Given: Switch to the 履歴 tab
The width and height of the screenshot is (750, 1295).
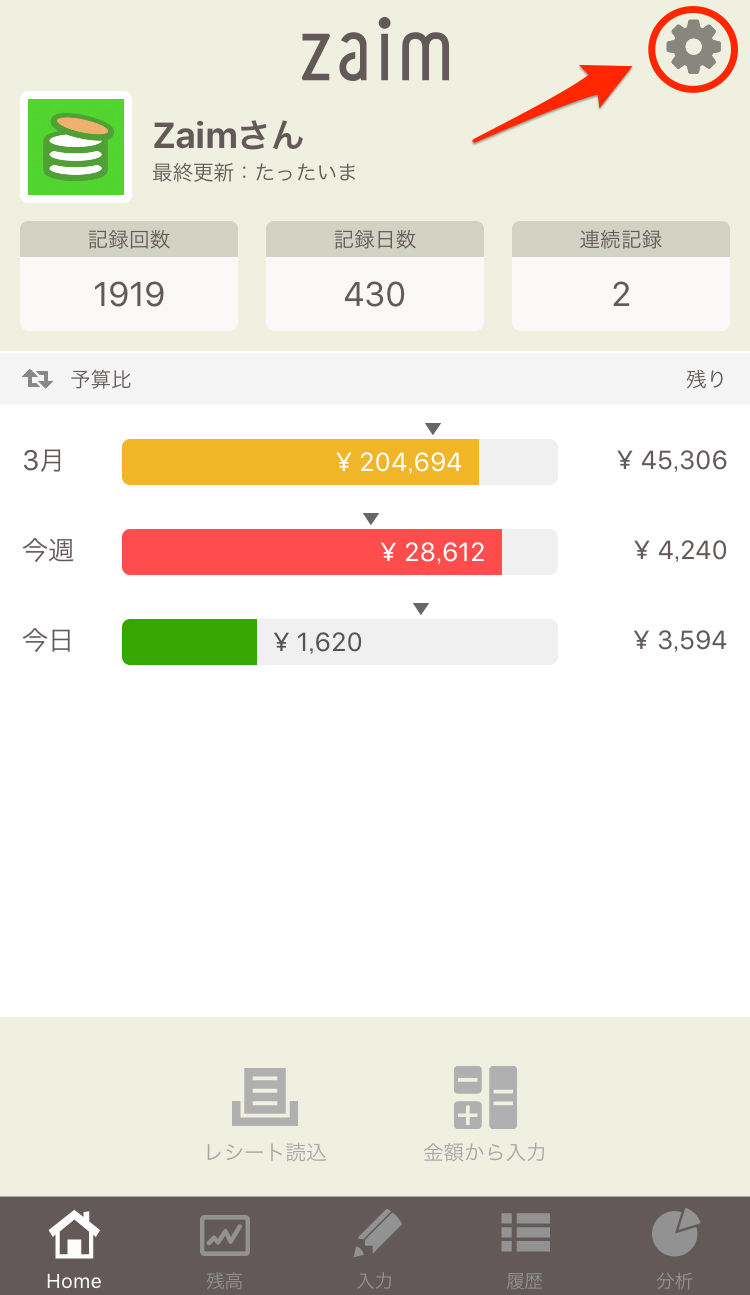Looking at the screenshot, I should point(525,1248).
